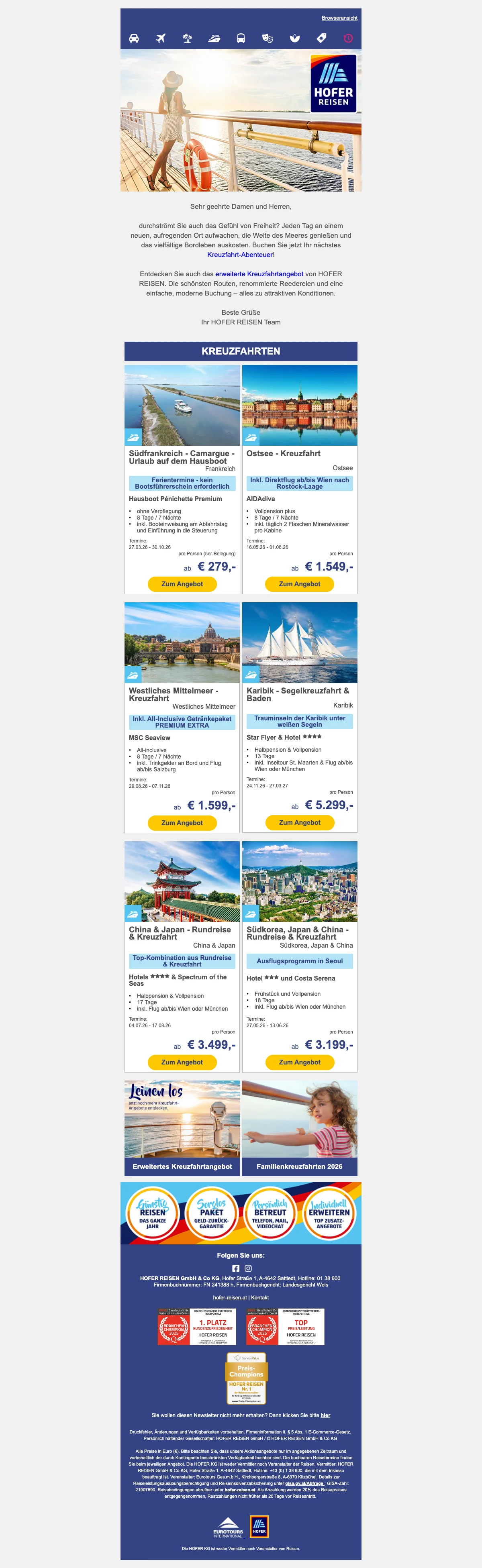This screenshot has height=1568, width=482.
Task: View the Ostsee Kreuzfahrt offer button
Action: [x=299, y=584]
